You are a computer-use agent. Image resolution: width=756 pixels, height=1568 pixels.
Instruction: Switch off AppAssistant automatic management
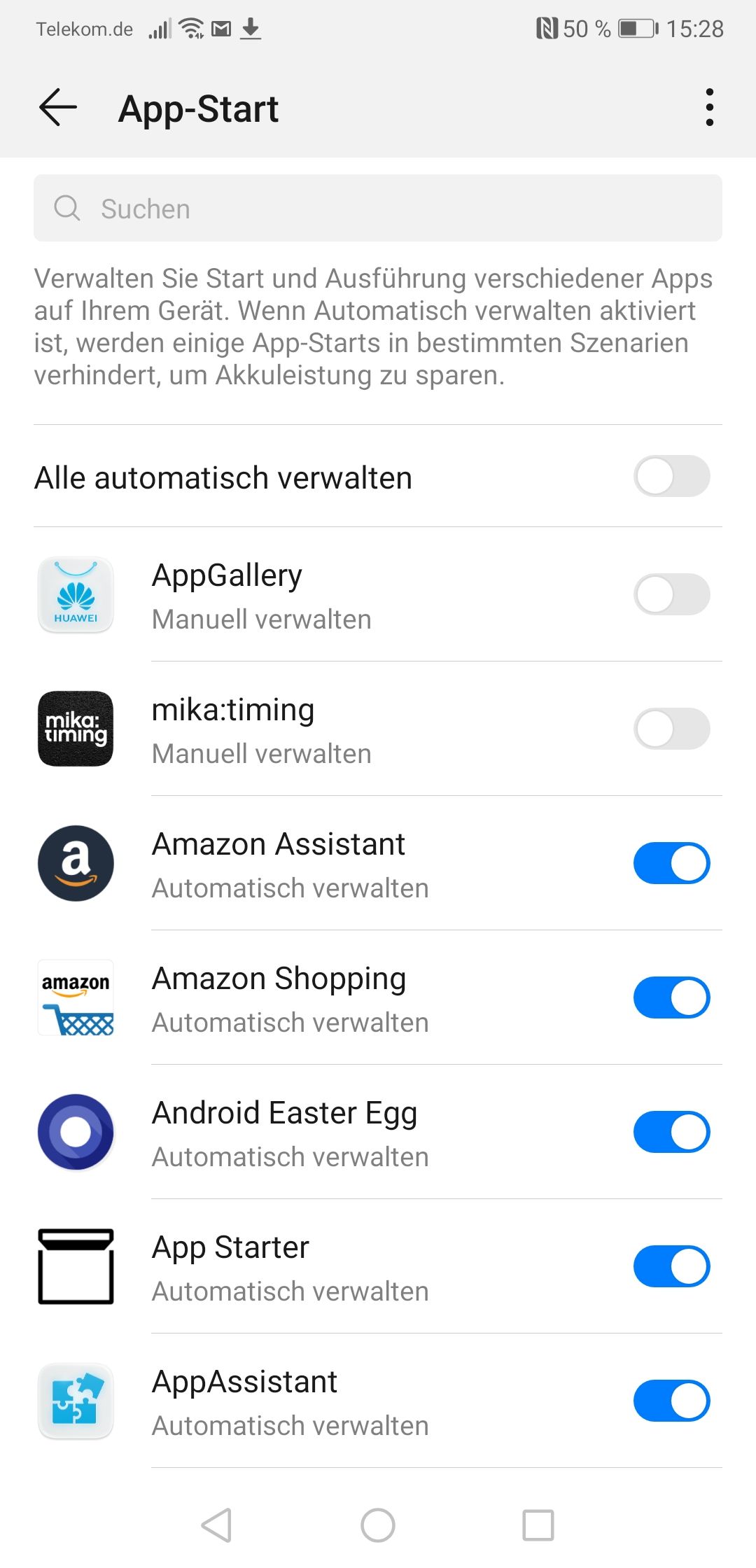pyautogui.click(x=672, y=1401)
